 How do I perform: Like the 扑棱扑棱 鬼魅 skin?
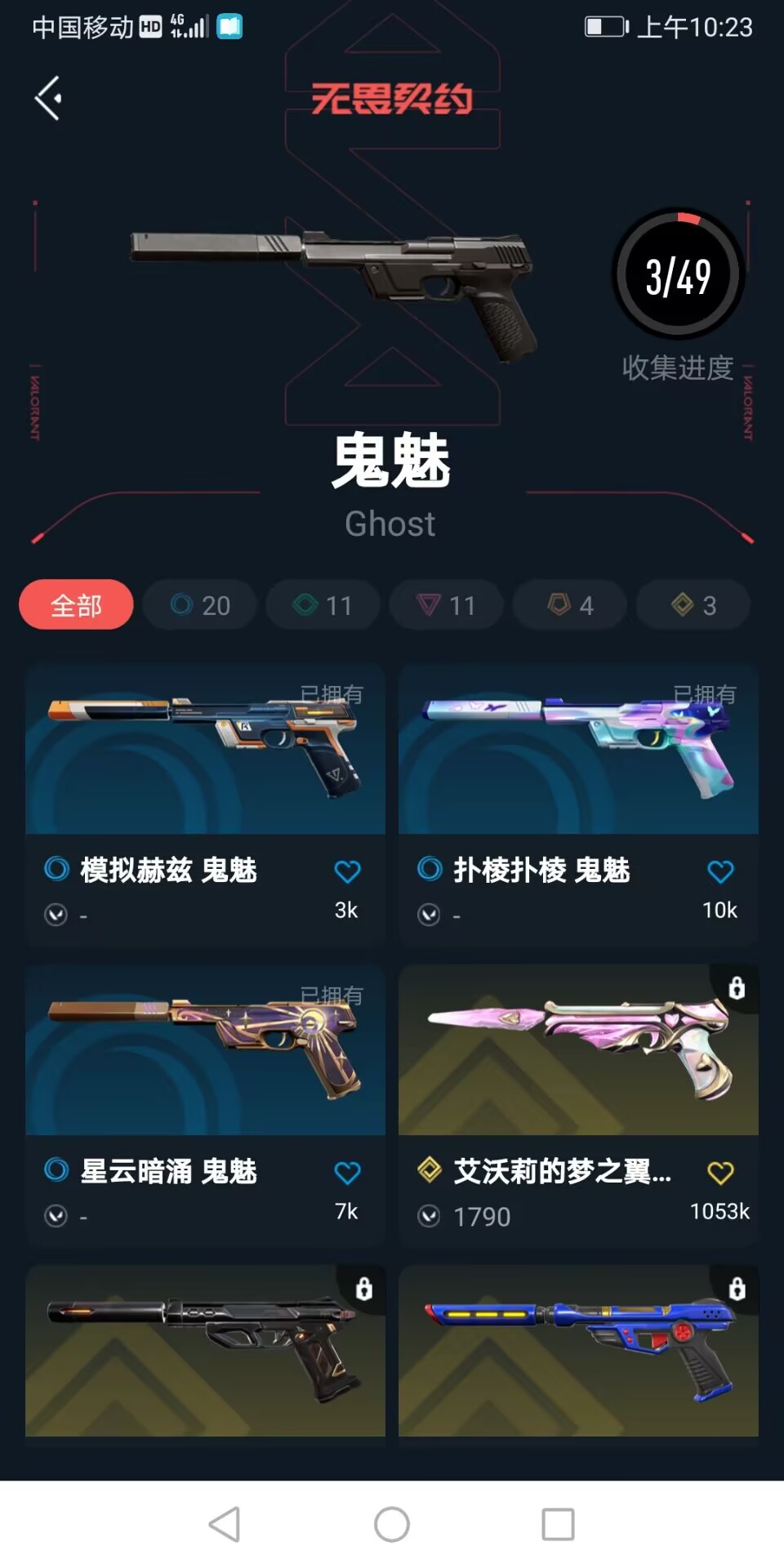pos(720,871)
